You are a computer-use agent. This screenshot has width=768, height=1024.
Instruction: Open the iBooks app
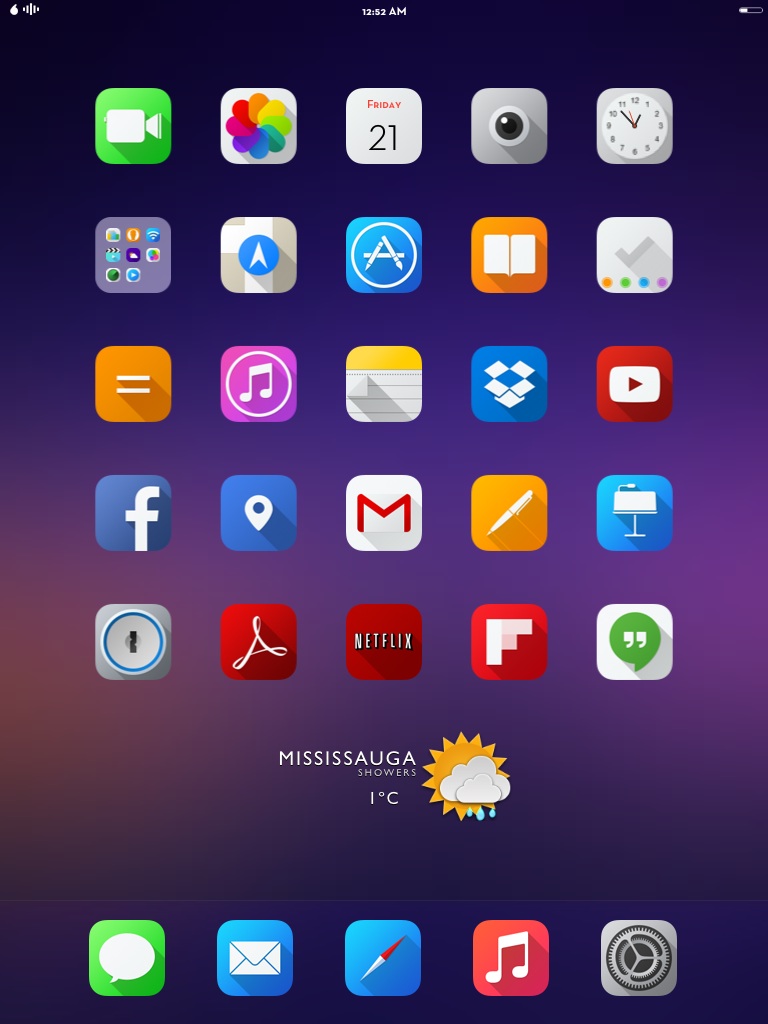pos(509,255)
